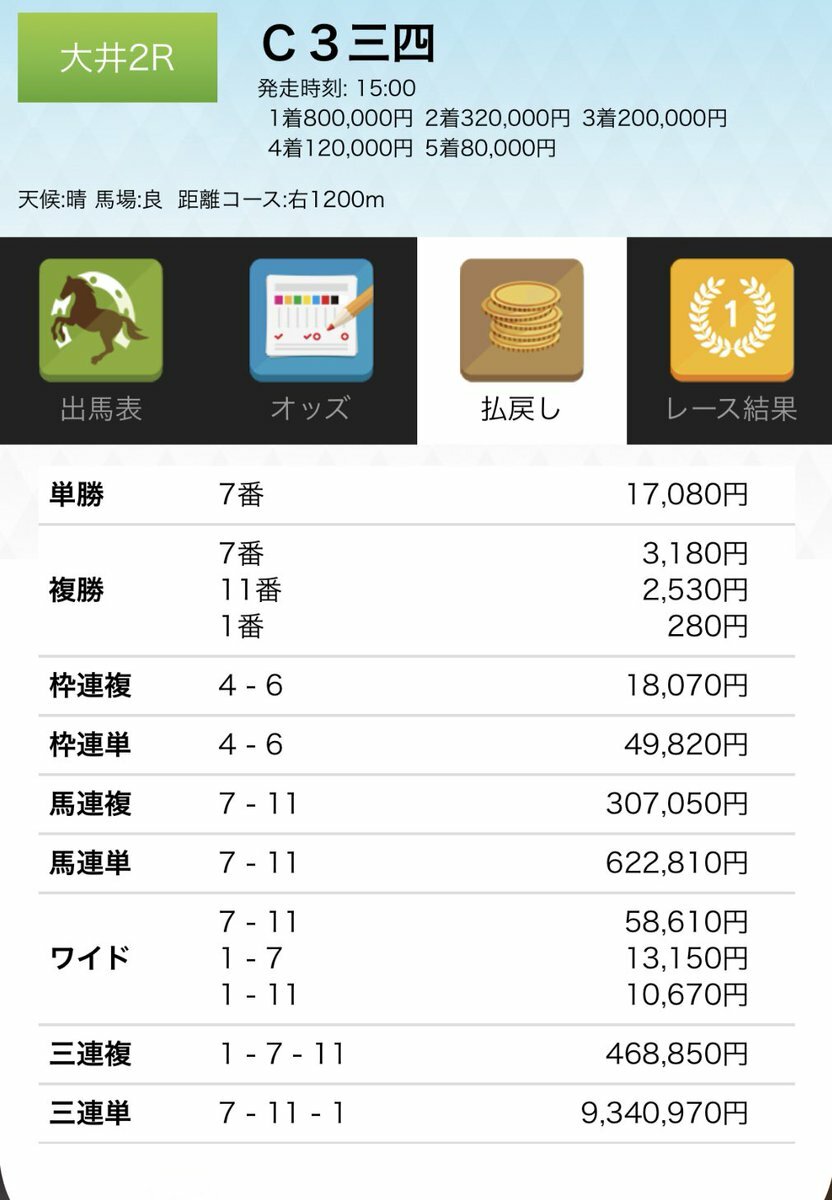Tap the green 大井2R race button
The image size is (832, 1200).
117,58
